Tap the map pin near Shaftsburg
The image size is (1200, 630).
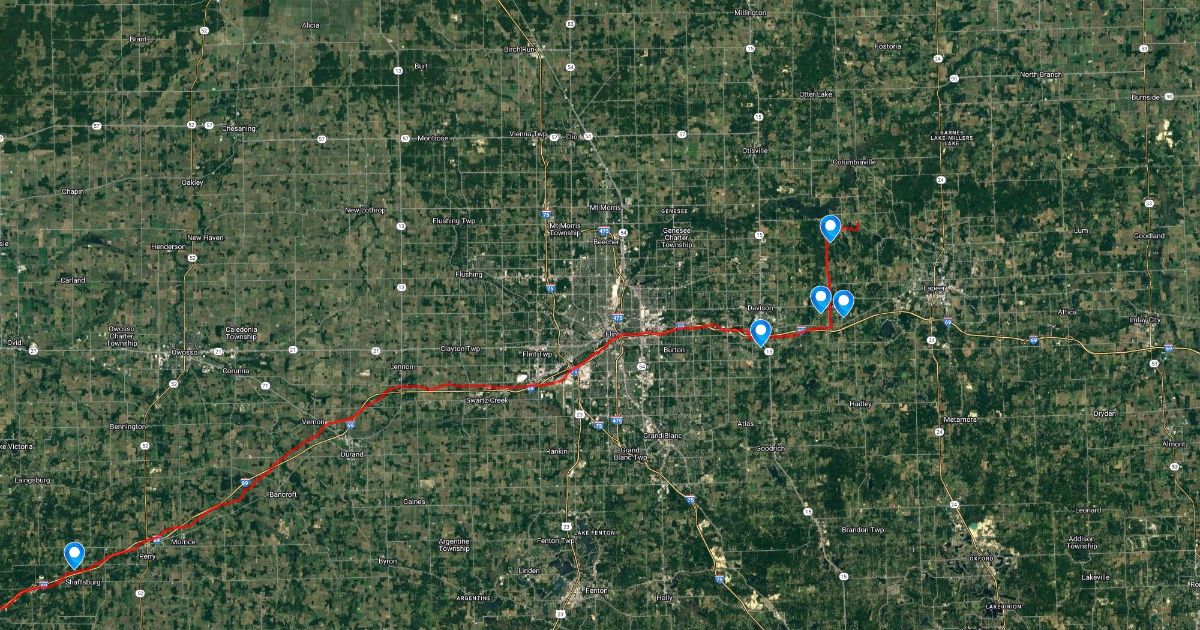tap(74, 553)
